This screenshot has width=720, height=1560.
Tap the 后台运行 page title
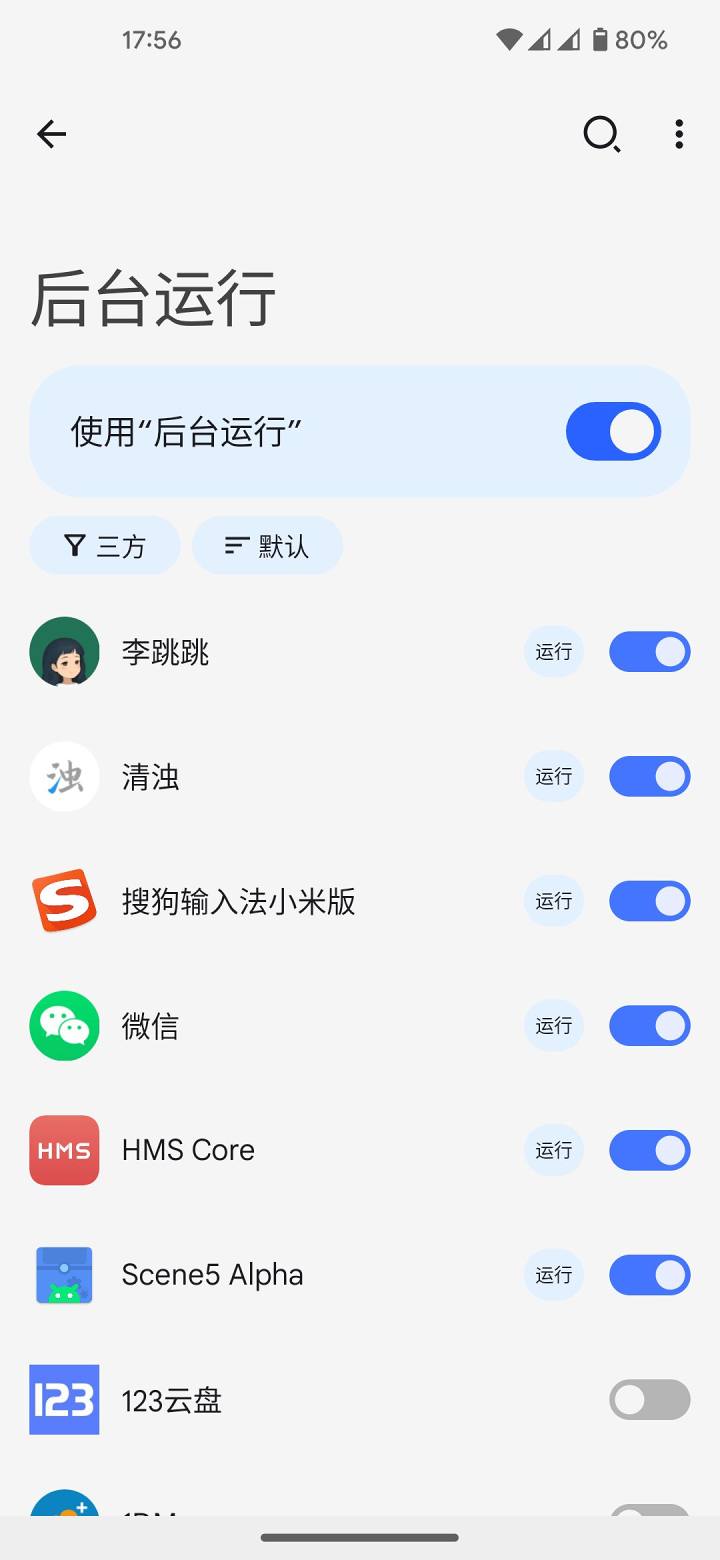(x=153, y=298)
